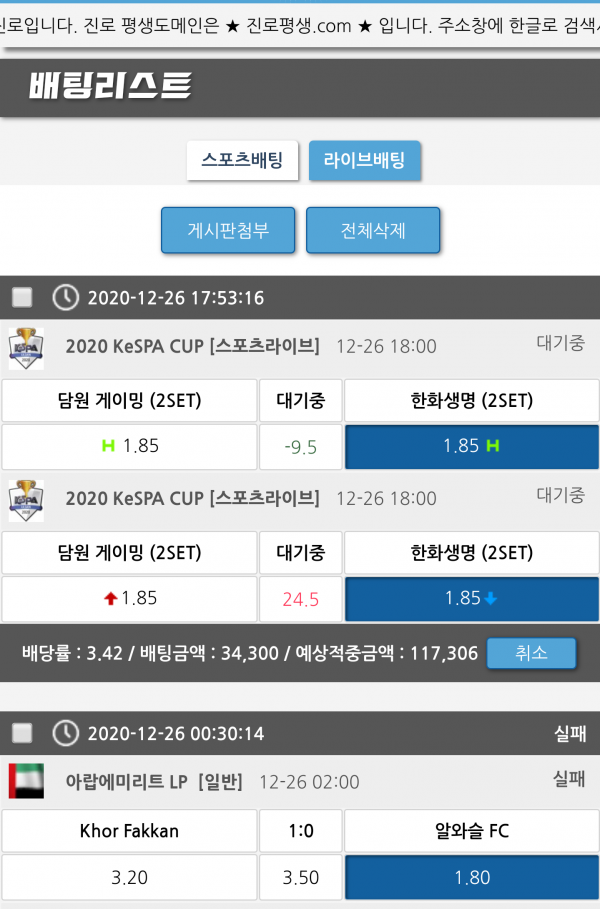Check the box for the 17:53:16 bet
This screenshot has width=600, height=909.
click(22, 297)
